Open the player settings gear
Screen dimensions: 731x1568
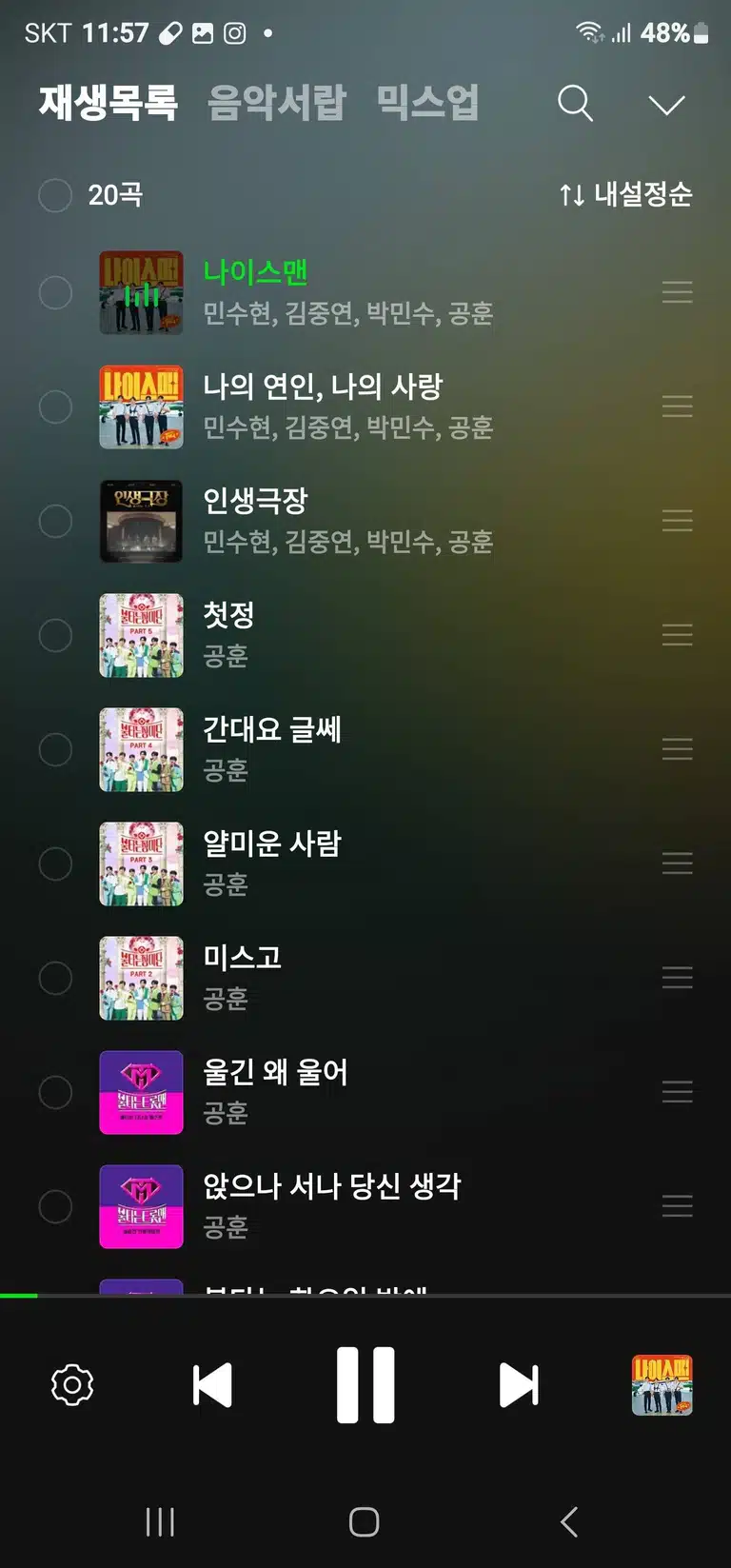point(72,1385)
